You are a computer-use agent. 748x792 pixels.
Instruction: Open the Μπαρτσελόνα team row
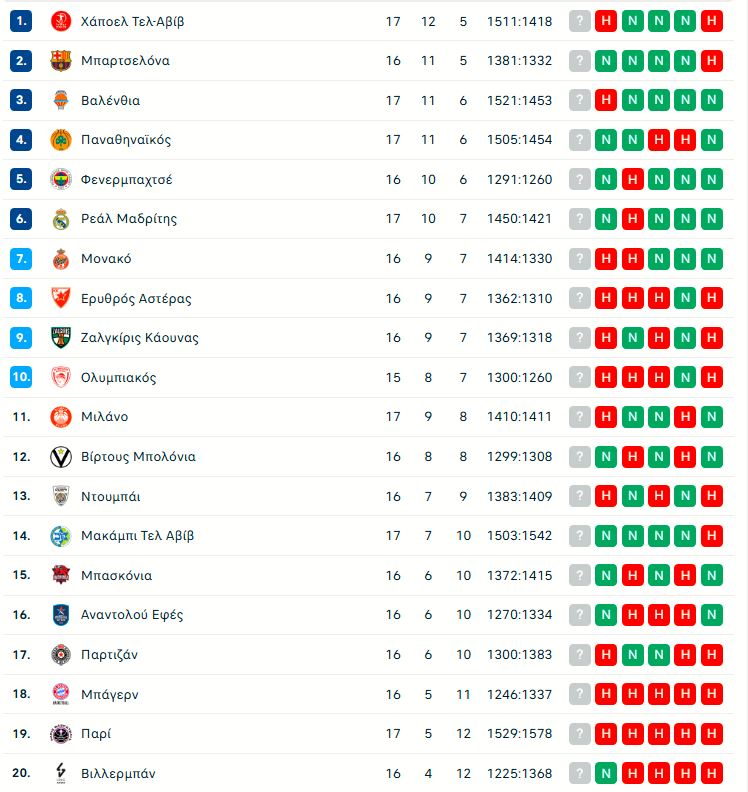[x=125, y=61]
